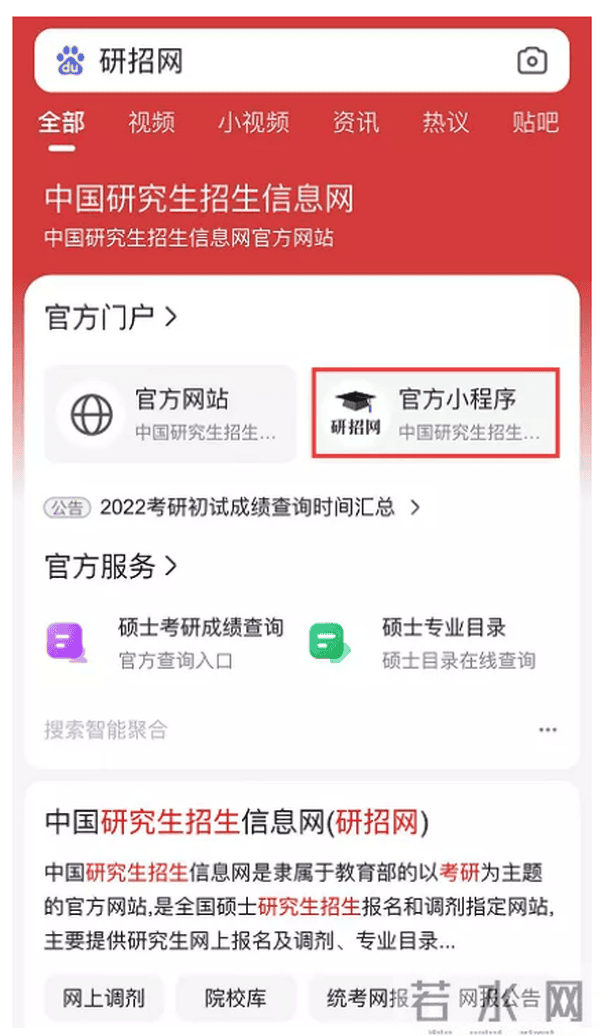Expand the 官方门户 section

tap(111, 318)
